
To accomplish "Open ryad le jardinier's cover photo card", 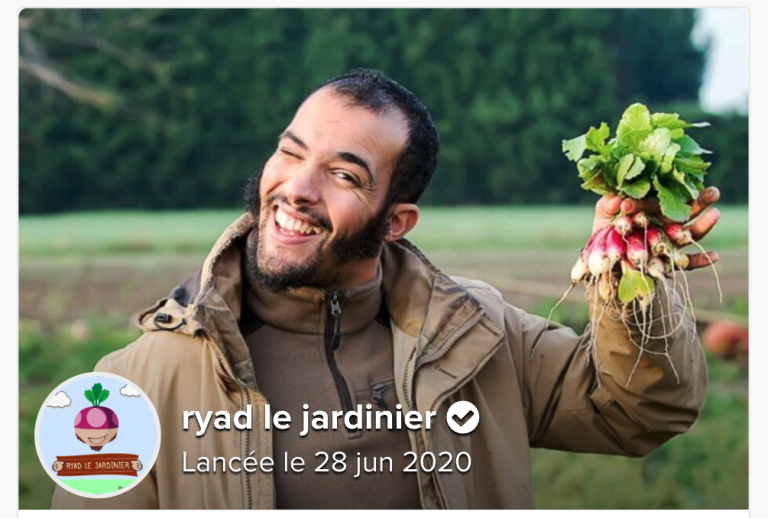I will [384, 200].
